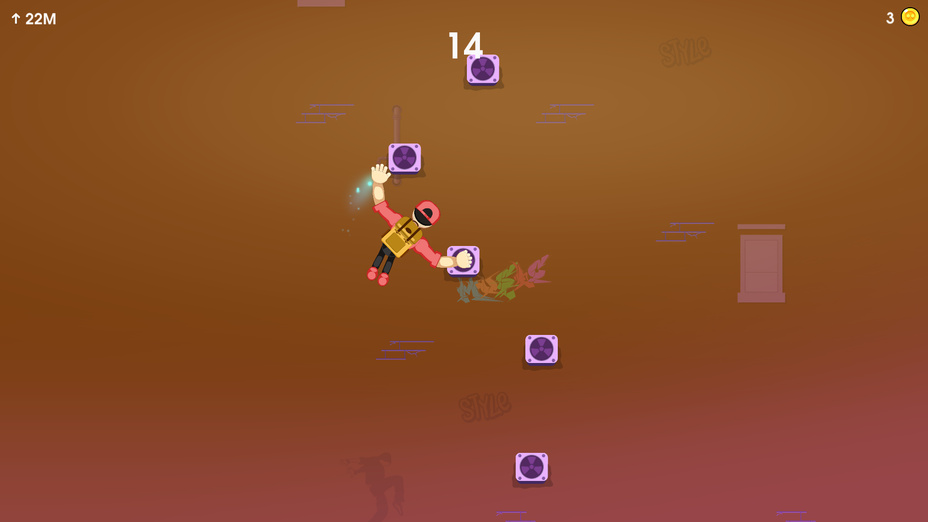Tap the lowest purple hold on the wall
928x522 pixels.
click(531, 467)
